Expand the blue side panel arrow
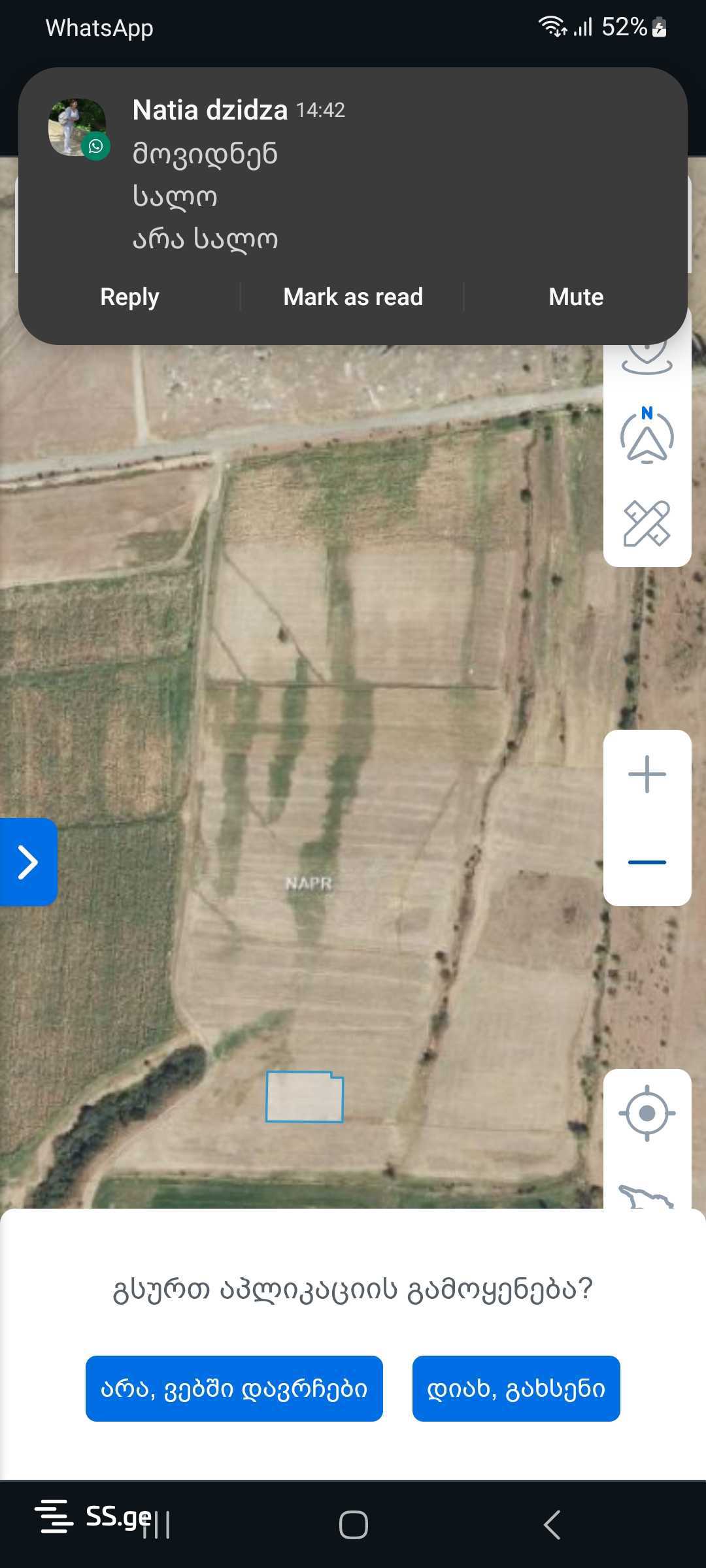Image resolution: width=706 pixels, height=1568 pixels. click(28, 862)
